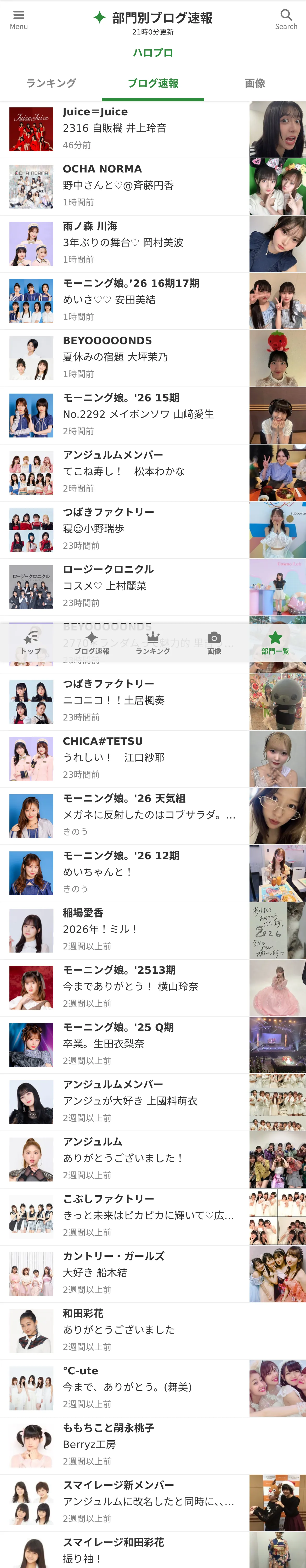Switch to the ランキング top tab
This screenshot has width=306, height=1568.
(51, 83)
